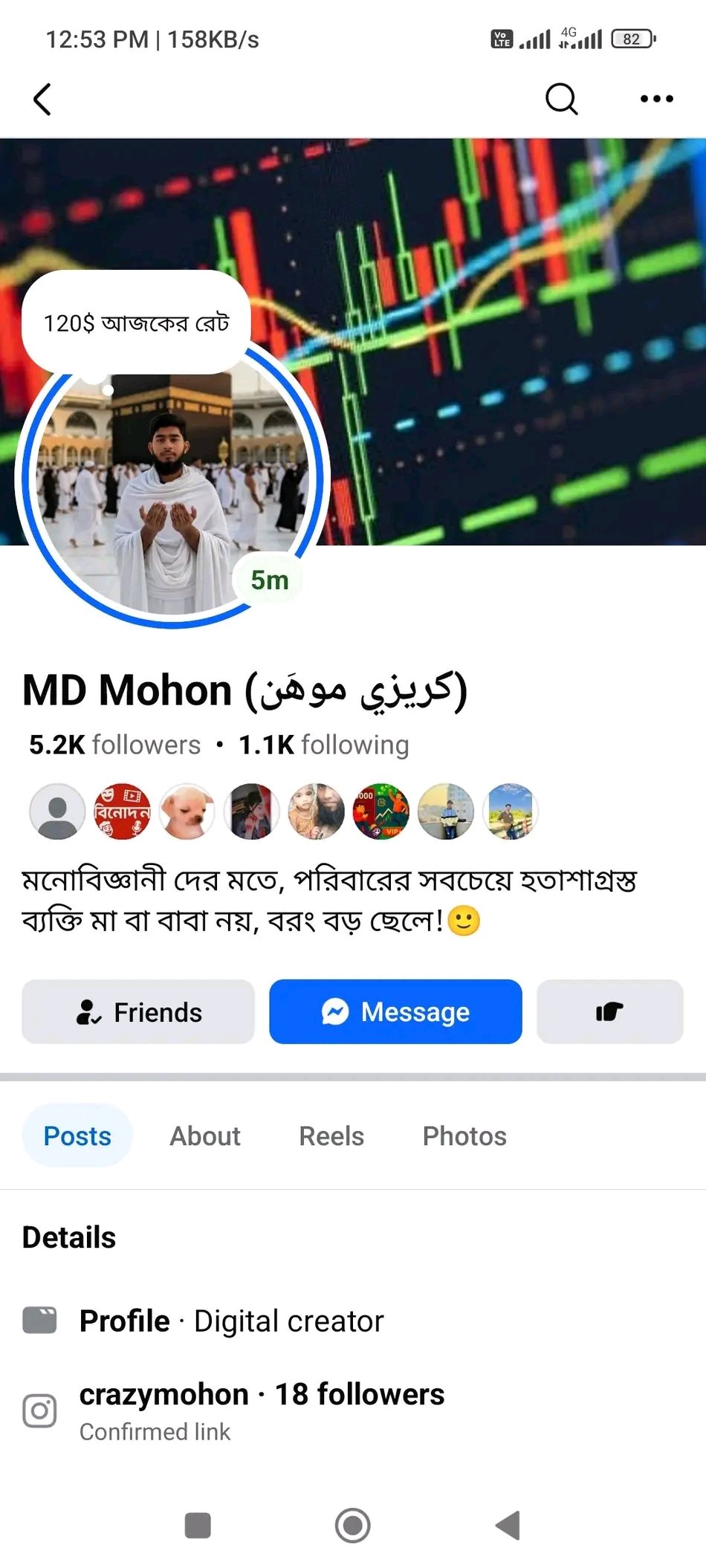Image resolution: width=706 pixels, height=1568 pixels.
Task: Send a message to MD Mohon
Action: tap(395, 1011)
